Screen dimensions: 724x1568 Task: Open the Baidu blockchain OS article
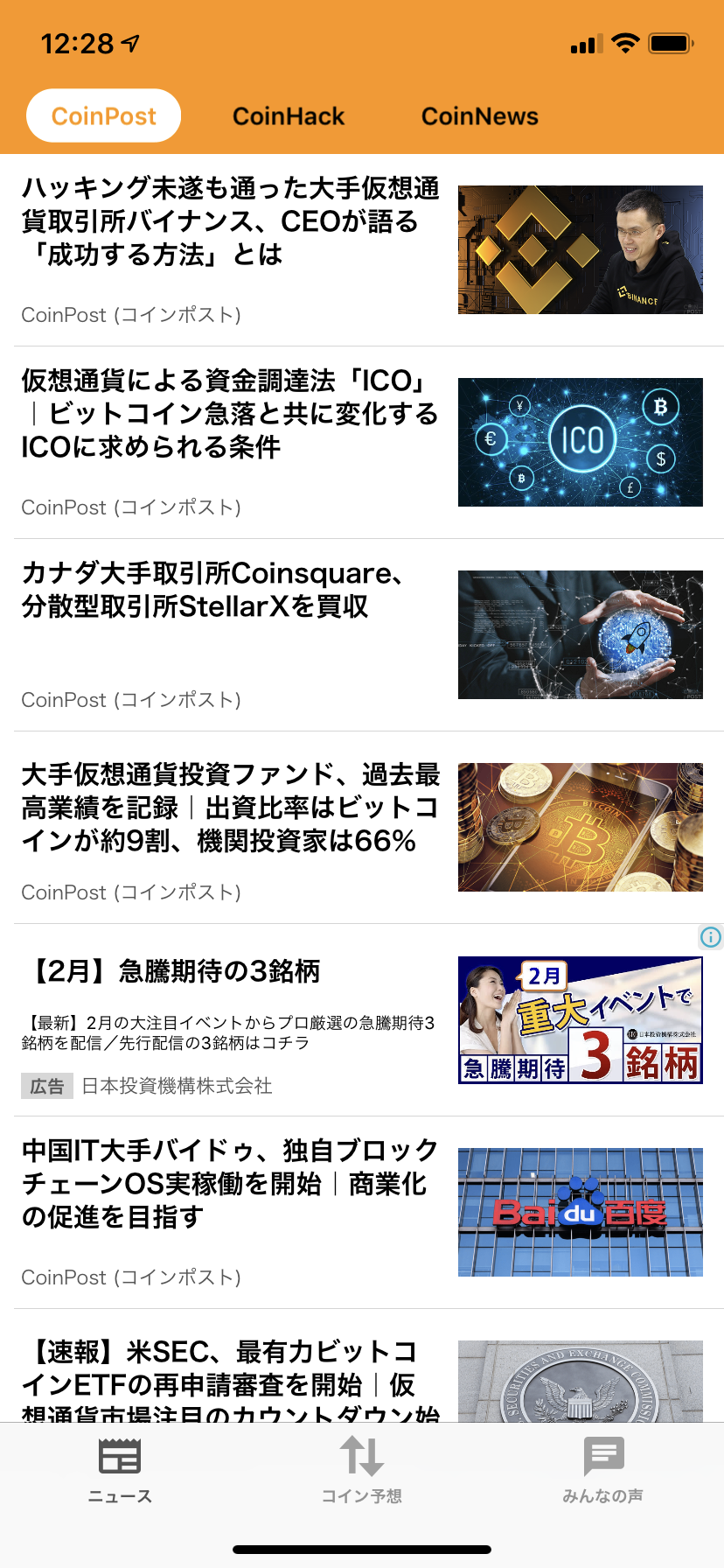[231, 1185]
